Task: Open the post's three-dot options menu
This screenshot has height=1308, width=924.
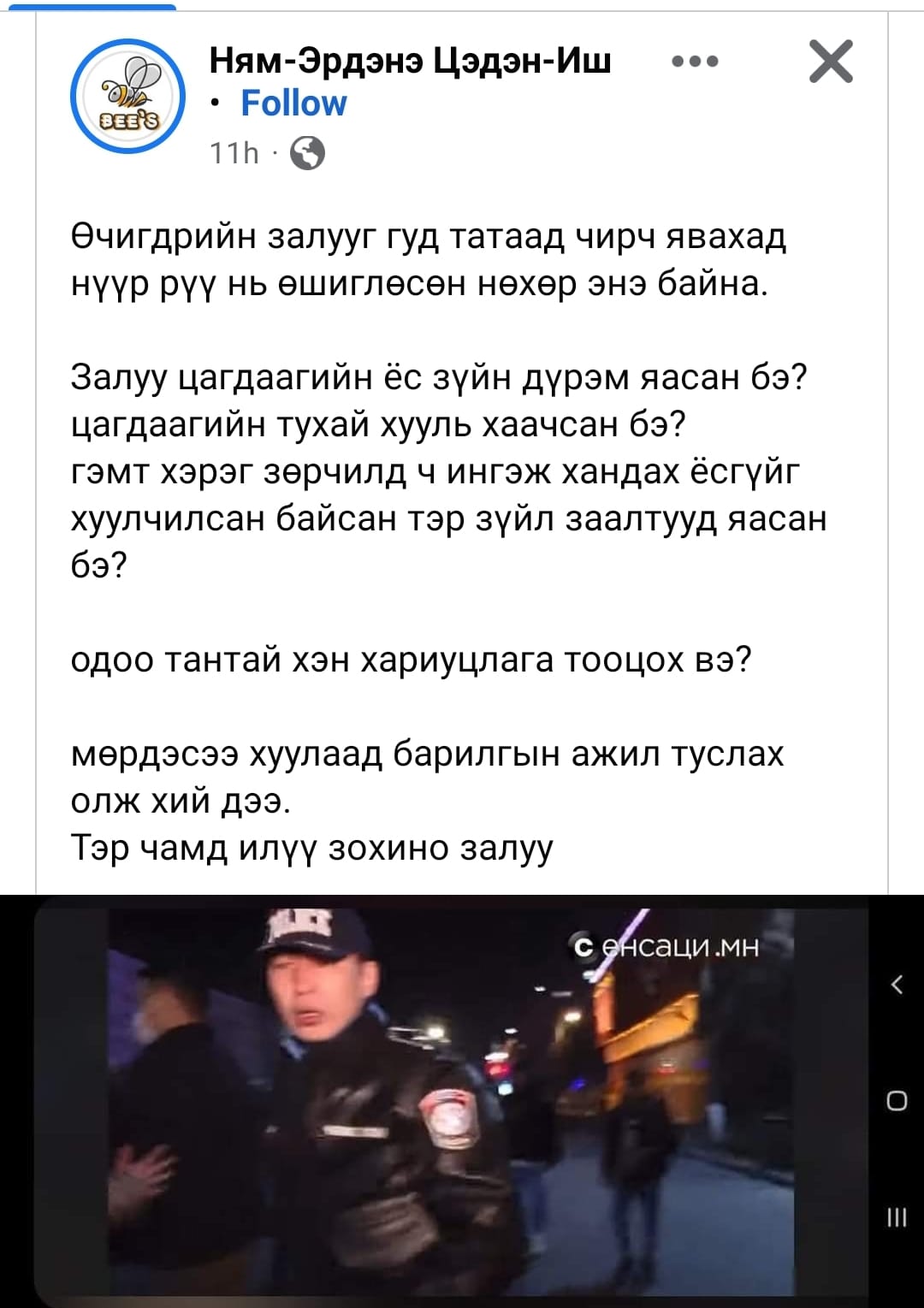Action: 695,62
